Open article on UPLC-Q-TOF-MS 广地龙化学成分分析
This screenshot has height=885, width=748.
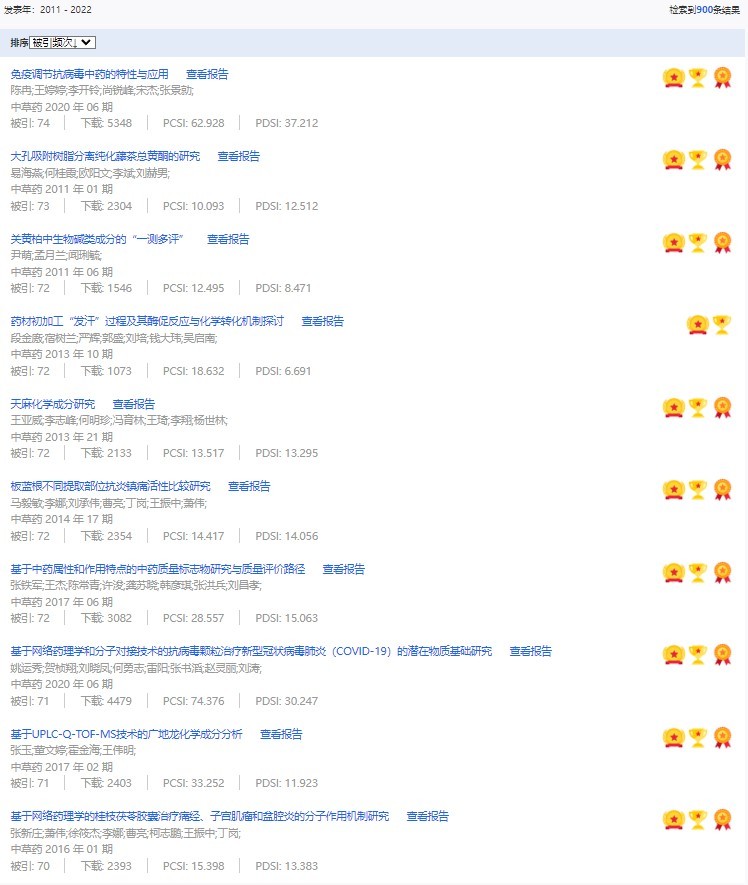click(x=126, y=734)
